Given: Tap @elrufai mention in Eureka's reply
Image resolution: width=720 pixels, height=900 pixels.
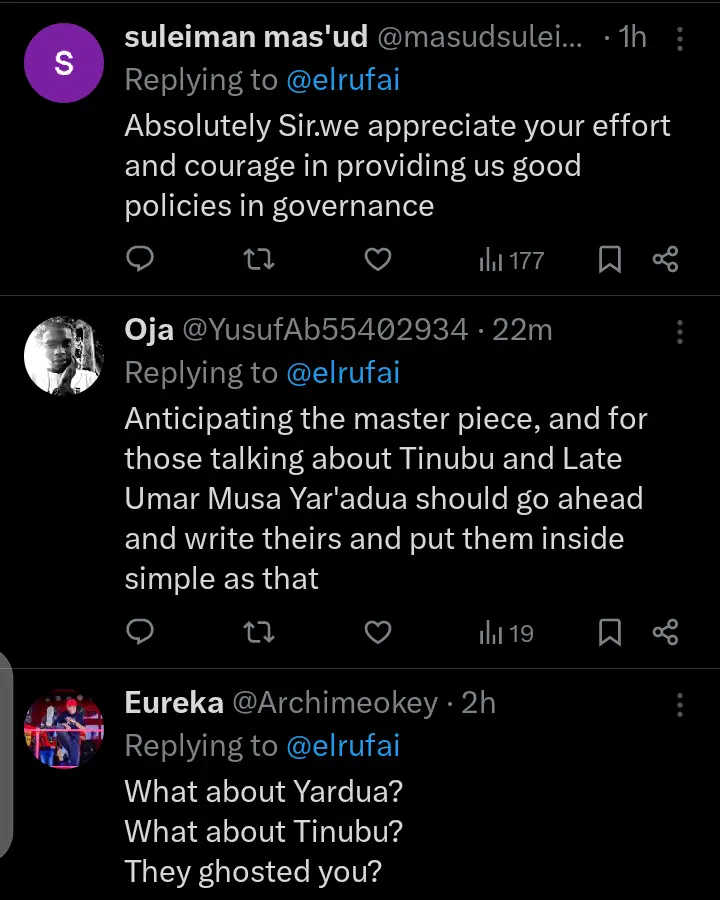Looking at the screenshot, I should (x=343, y=746).
